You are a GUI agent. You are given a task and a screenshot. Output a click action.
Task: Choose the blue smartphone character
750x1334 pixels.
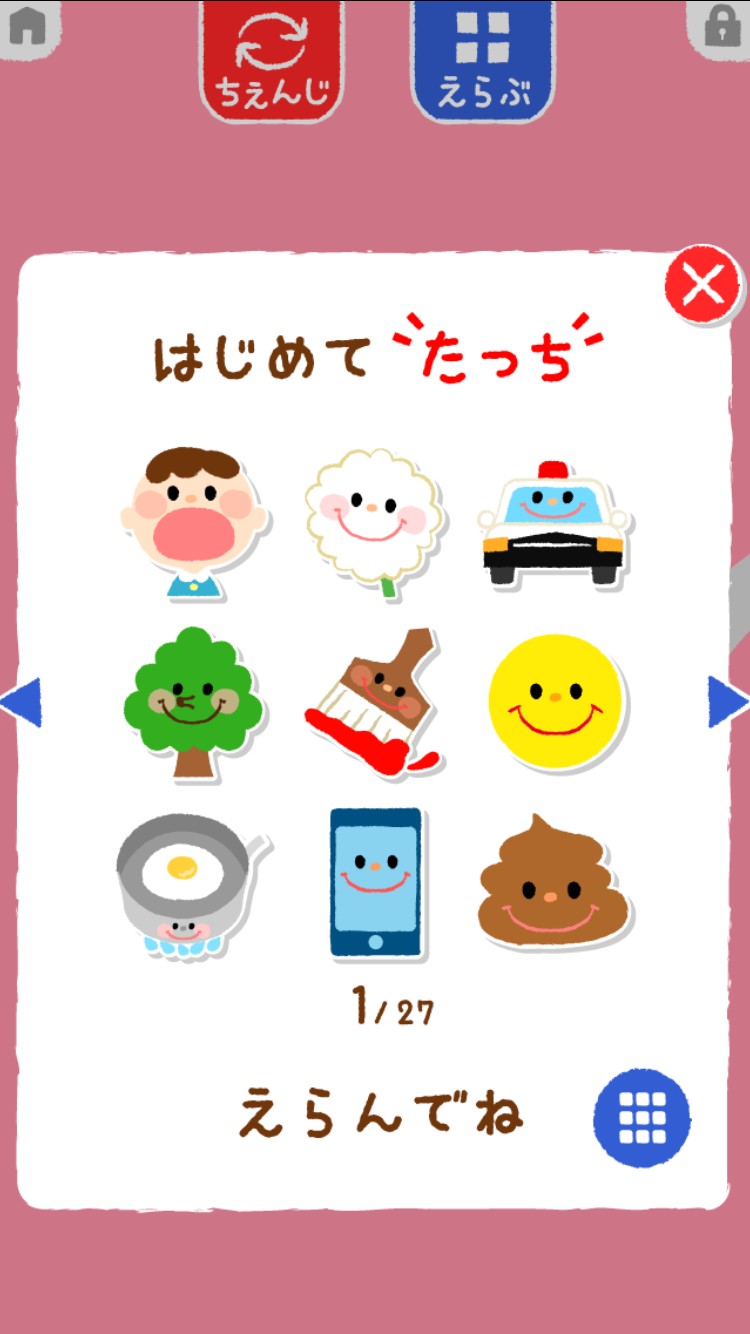click(376, 882)
